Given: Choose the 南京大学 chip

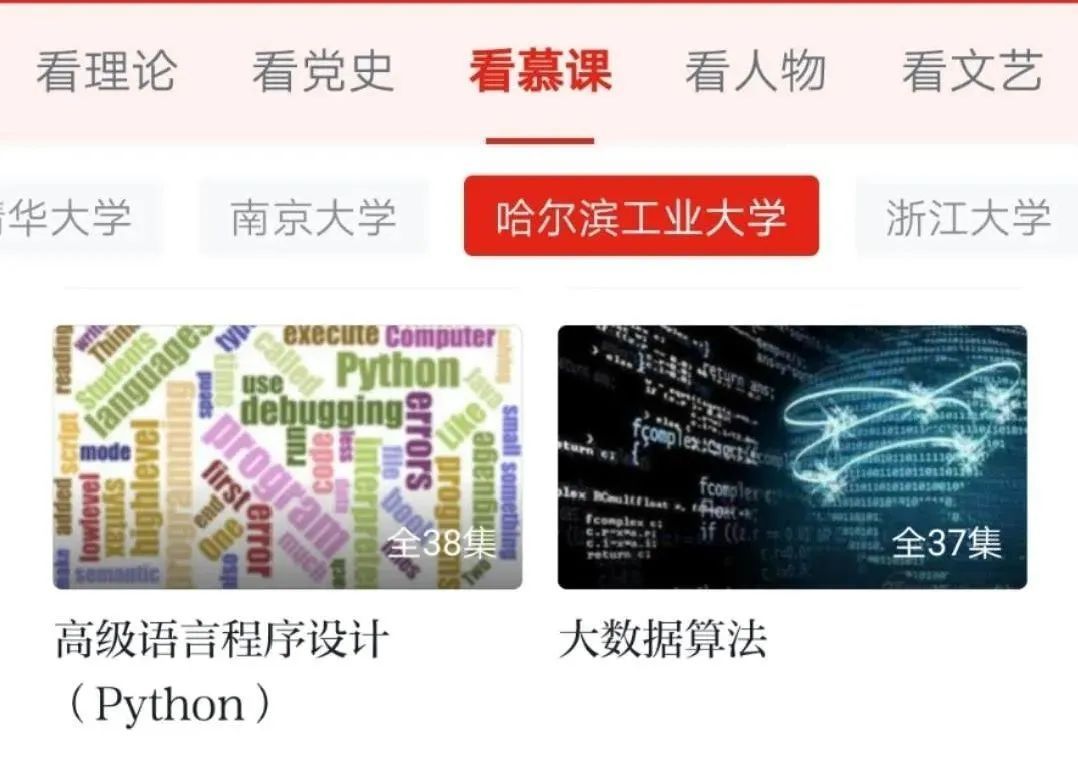Looking at the screenshot, I should tap(313, 217).
